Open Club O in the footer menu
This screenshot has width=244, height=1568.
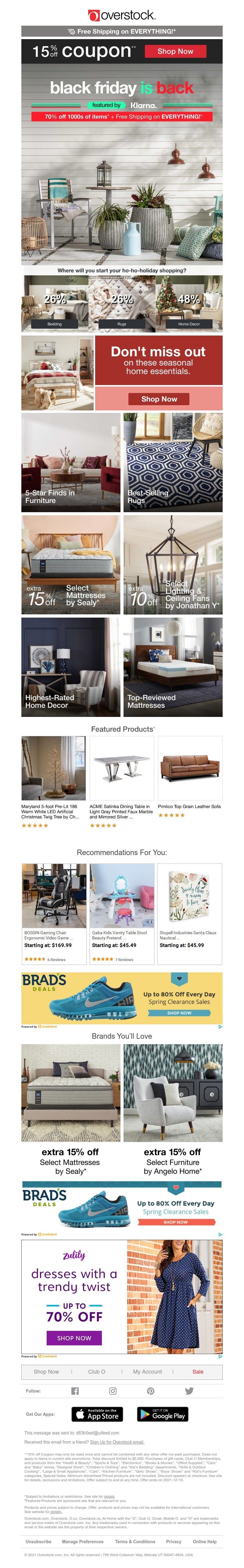pos(96,1372)
